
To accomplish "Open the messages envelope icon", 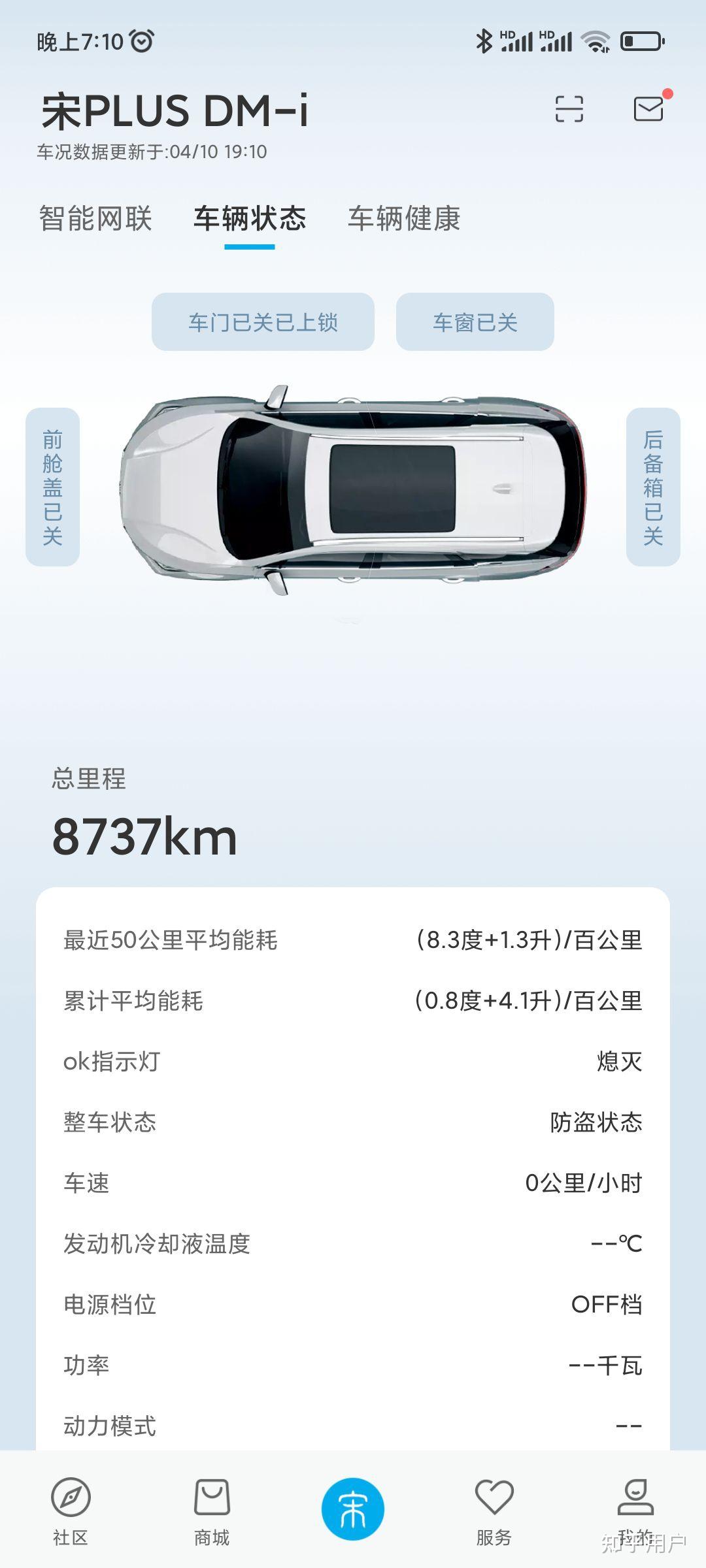I will (648, 109).
